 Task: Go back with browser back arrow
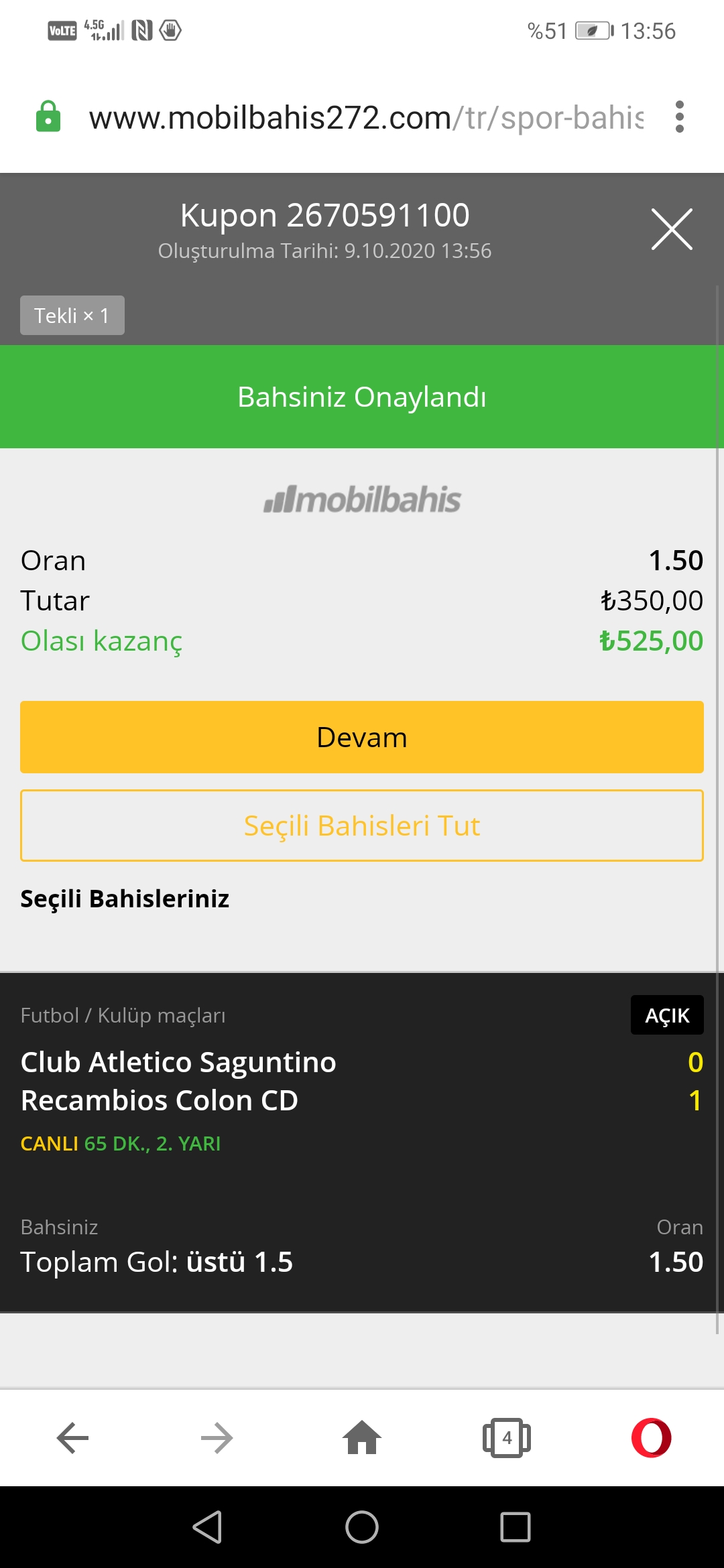72,1438
